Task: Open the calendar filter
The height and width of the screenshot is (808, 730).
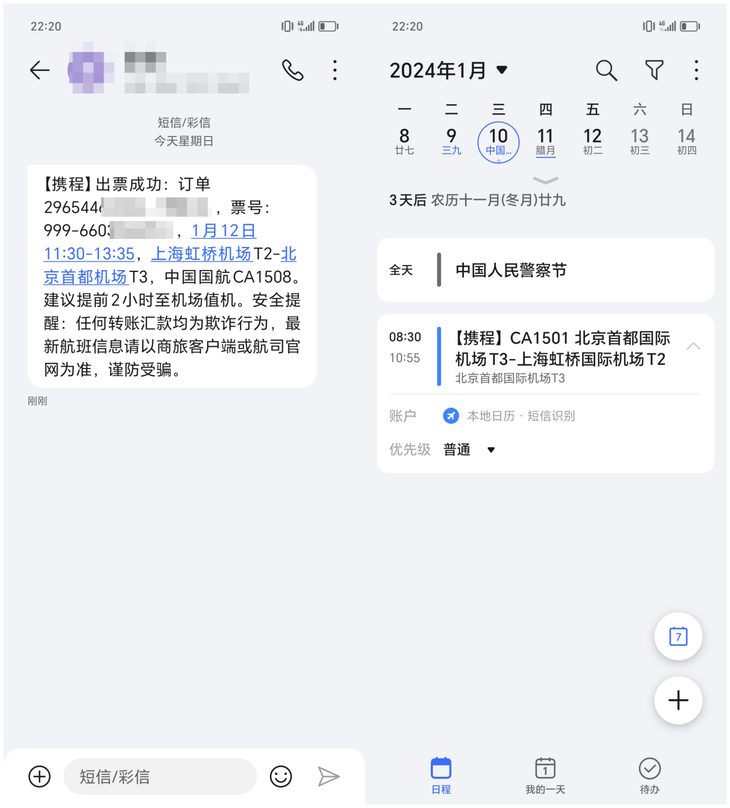Action: (654, 70)
